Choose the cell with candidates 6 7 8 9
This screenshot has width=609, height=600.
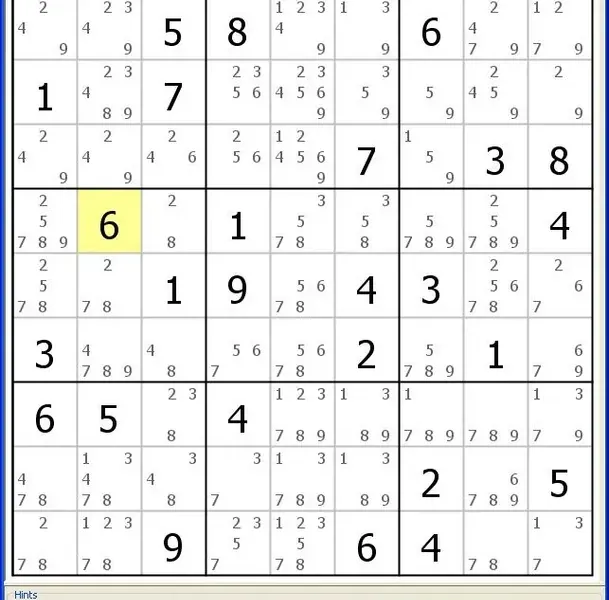point(495,480)
